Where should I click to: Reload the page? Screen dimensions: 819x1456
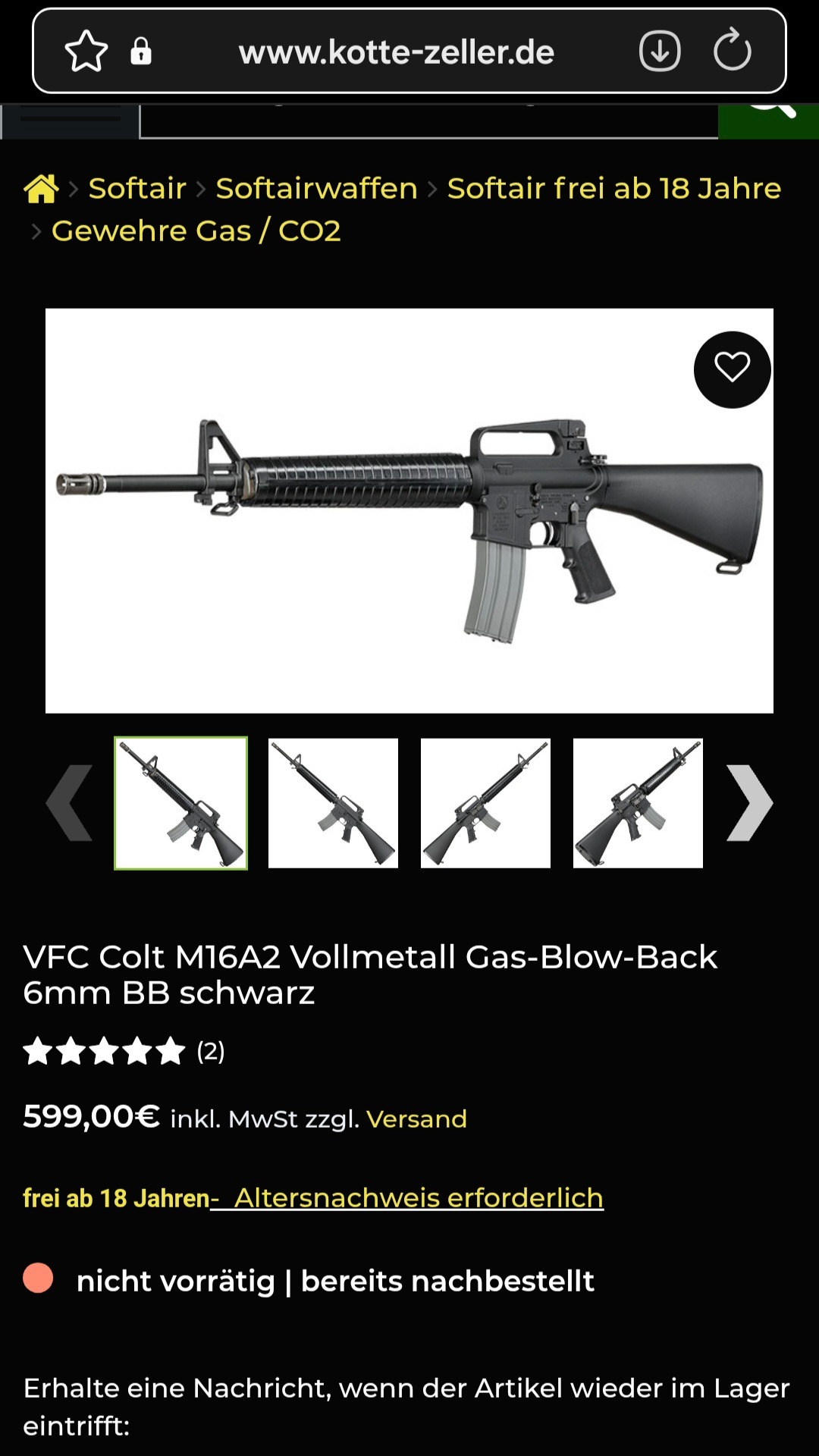(x=732, y=52)
